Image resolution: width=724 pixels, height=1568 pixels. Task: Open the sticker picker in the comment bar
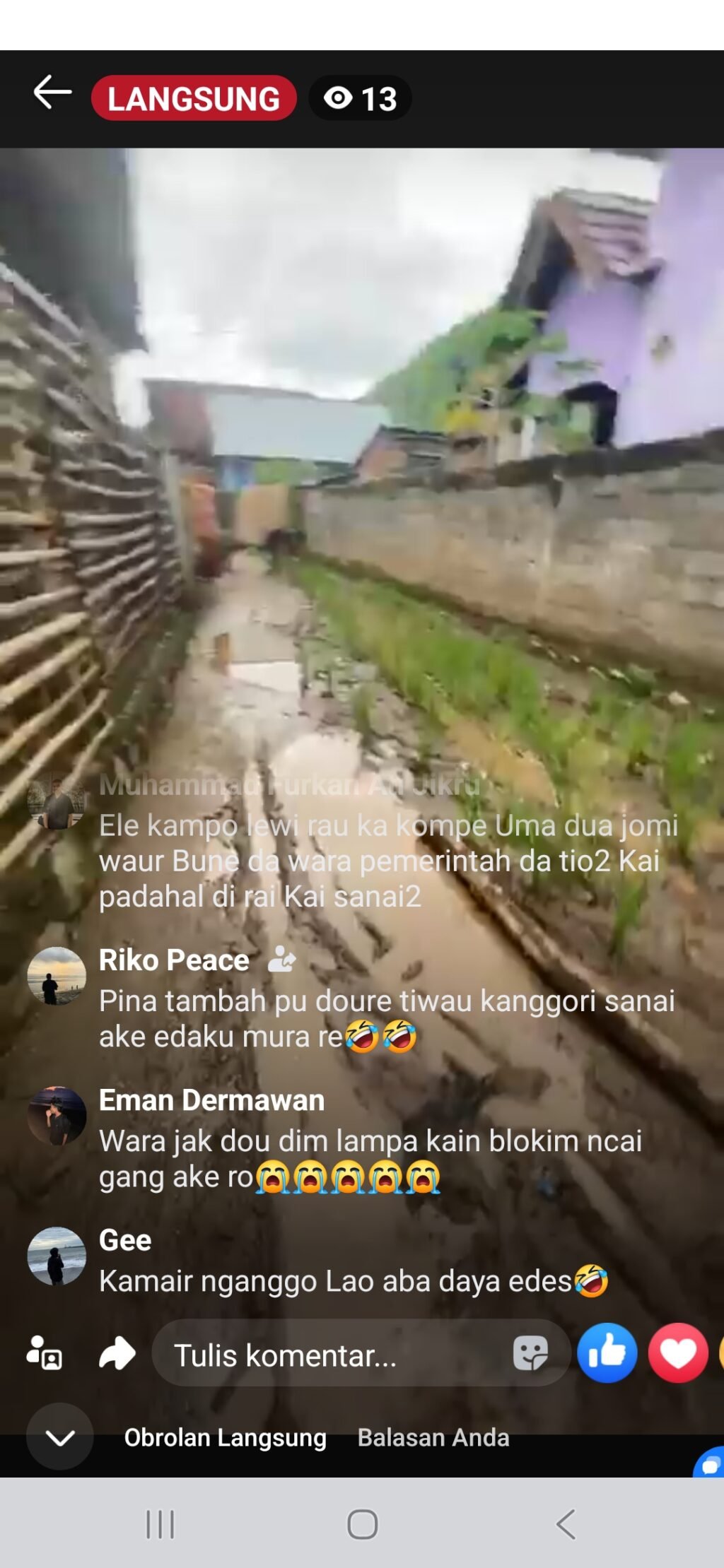[532, 1352]
